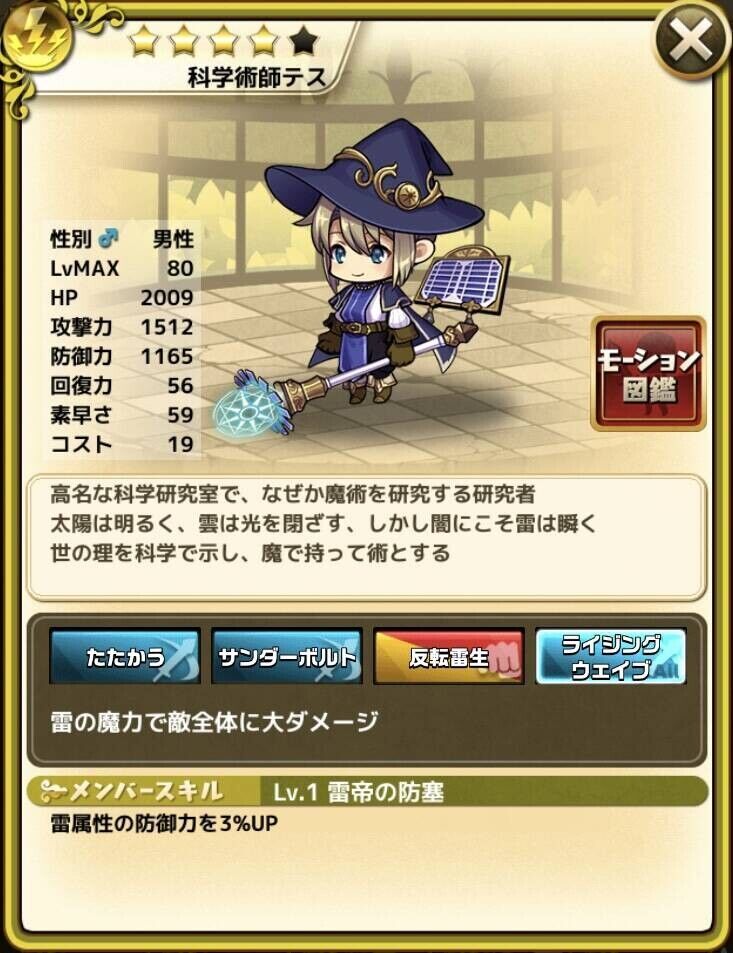Select the サンダーボルト skill
733x953 pixels.
(x=286, y=657)
